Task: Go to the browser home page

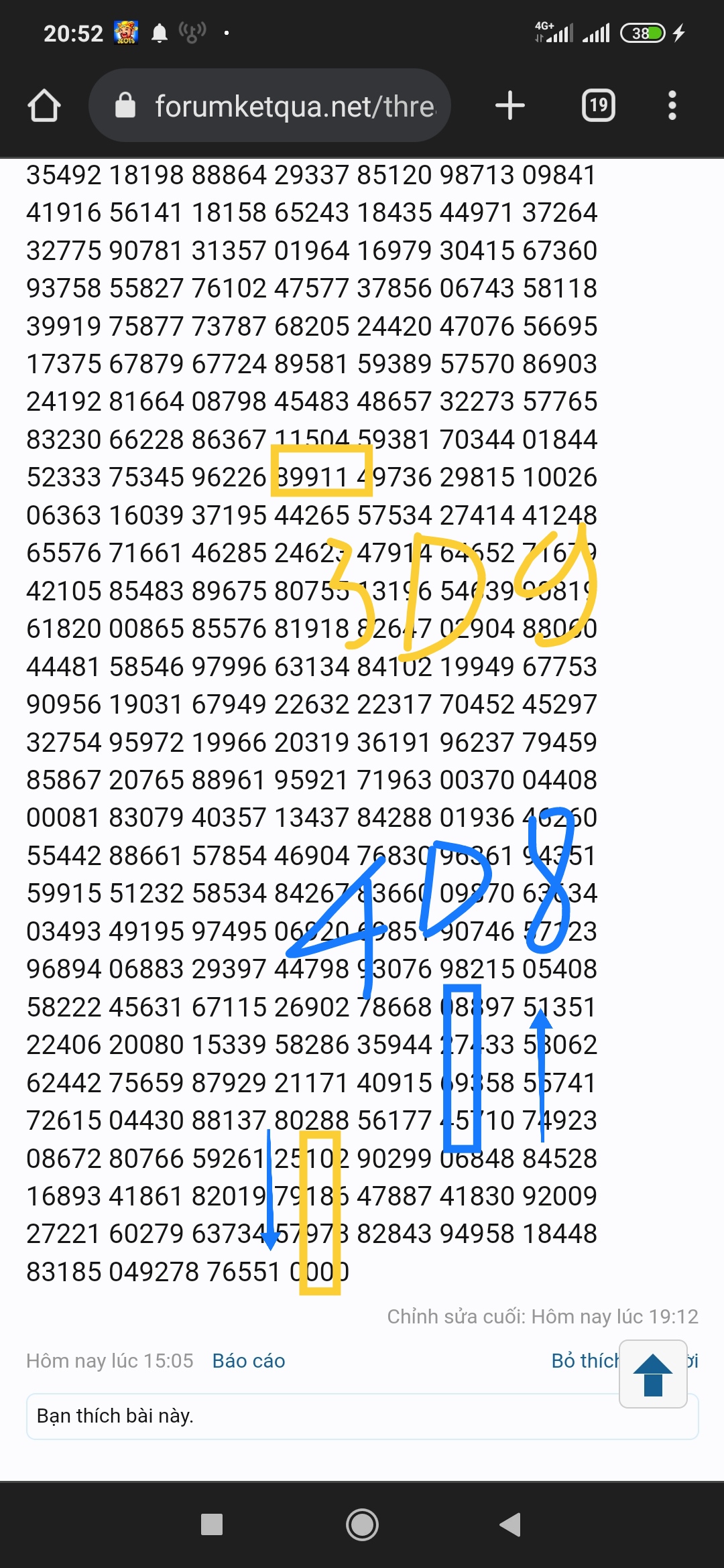Action: tap(44, 106)
